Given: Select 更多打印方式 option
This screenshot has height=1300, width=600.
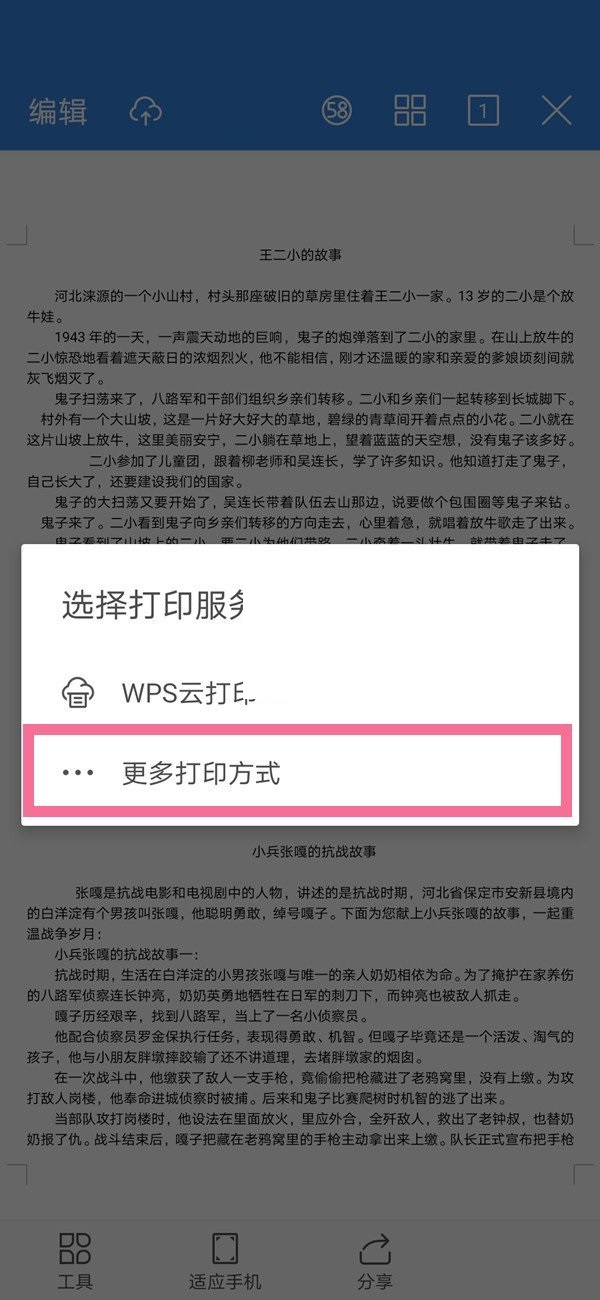Looking at the screenshot, I should click(300, 772).
